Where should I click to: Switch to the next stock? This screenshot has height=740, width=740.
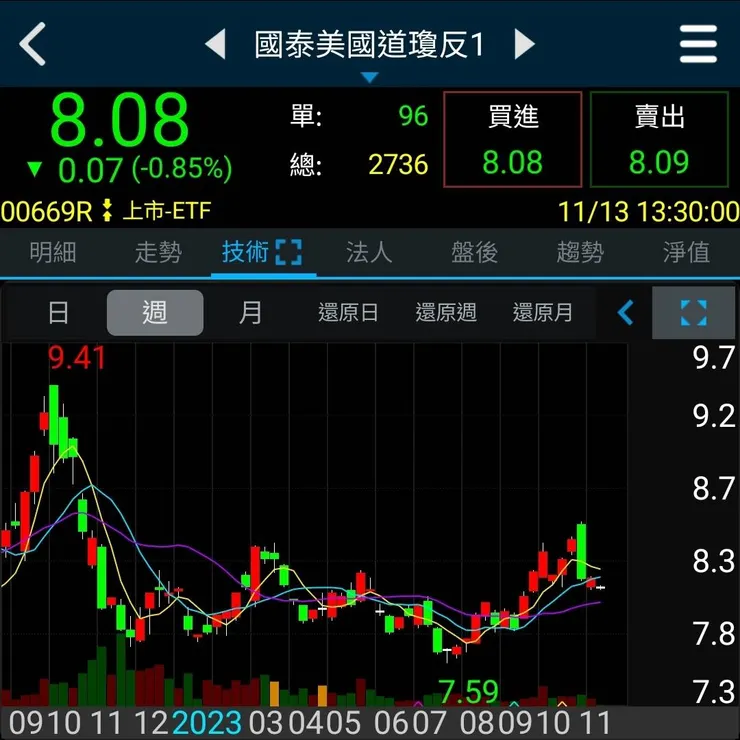tap(525, 45)
